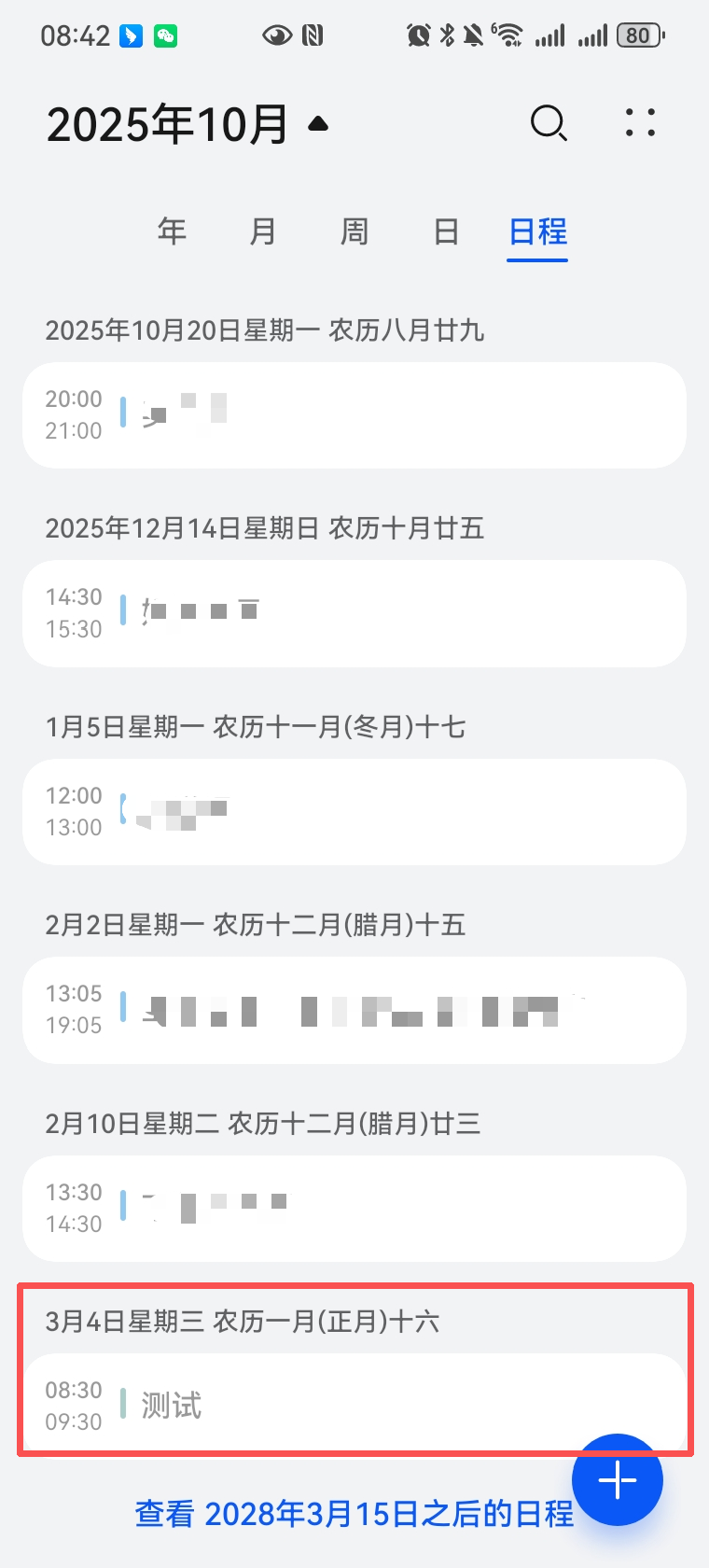Select the 日程 schedule tab

pos(537,231)
